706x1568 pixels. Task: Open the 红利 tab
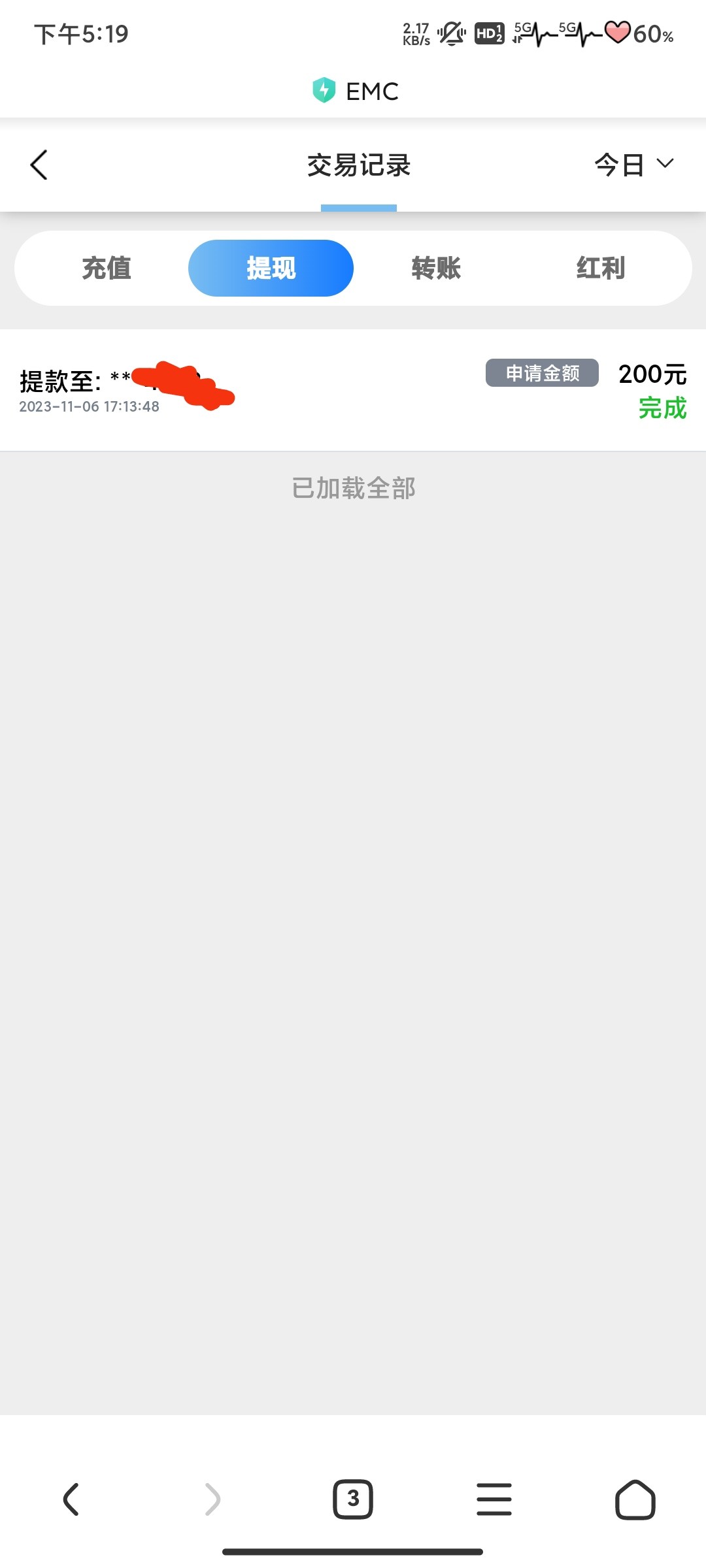[x=600, y=269]
